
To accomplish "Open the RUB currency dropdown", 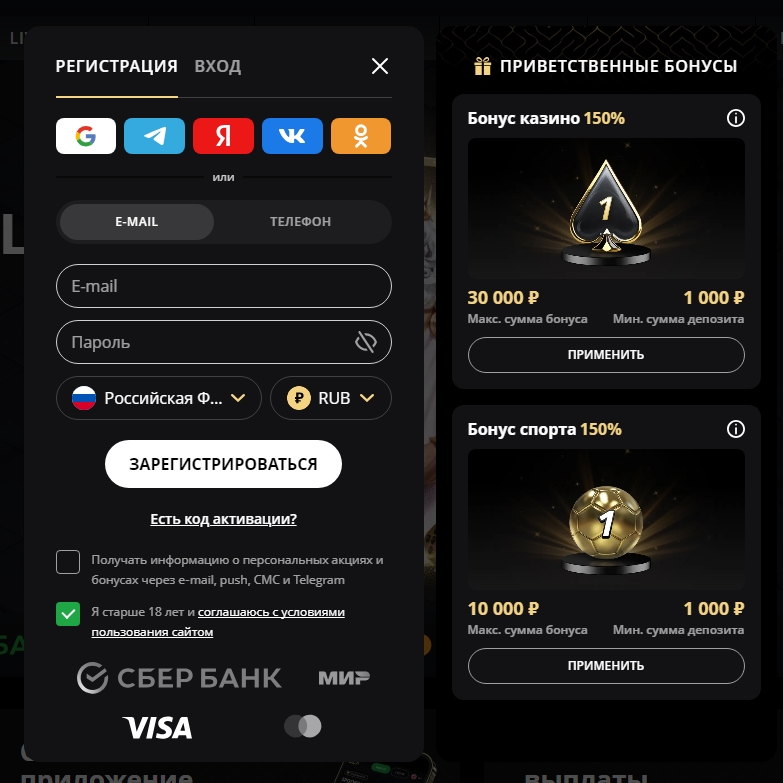I will (x=331, y=398).
